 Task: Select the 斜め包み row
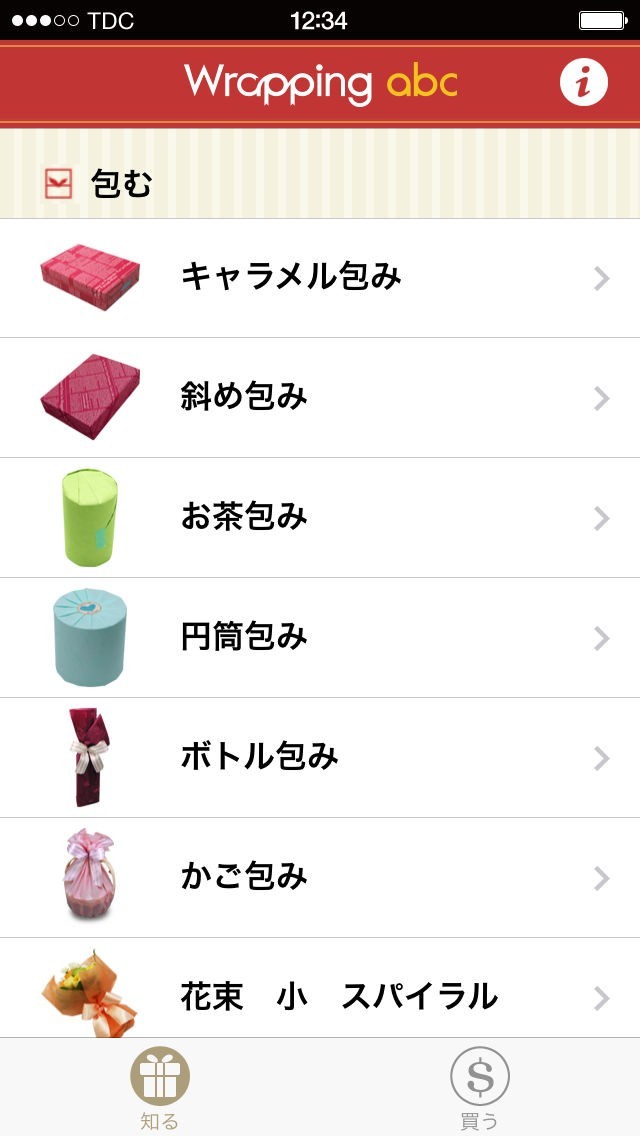click(320, 397)
